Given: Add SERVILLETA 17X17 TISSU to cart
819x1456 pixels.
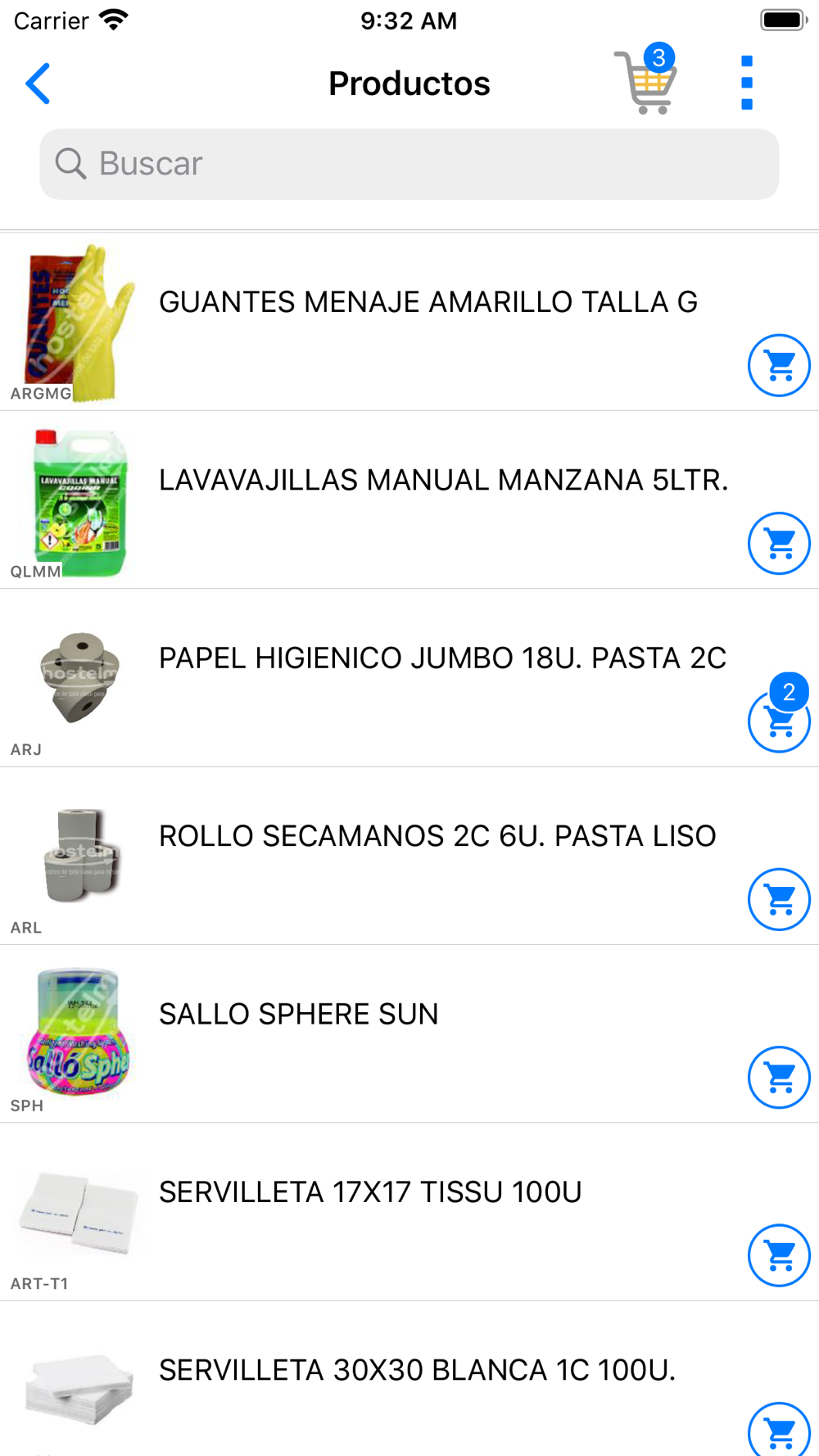Looking at the screenshot, I should point(778,1255).
